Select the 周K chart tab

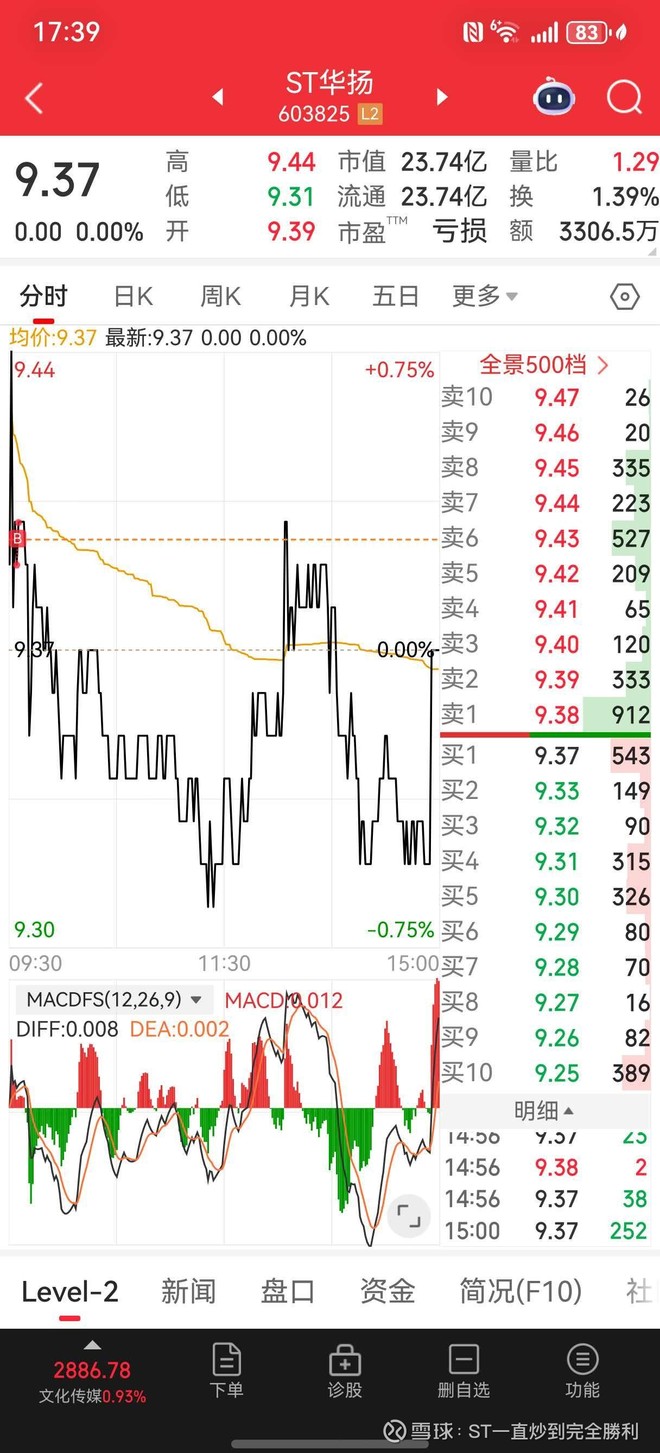pos(220,296)
